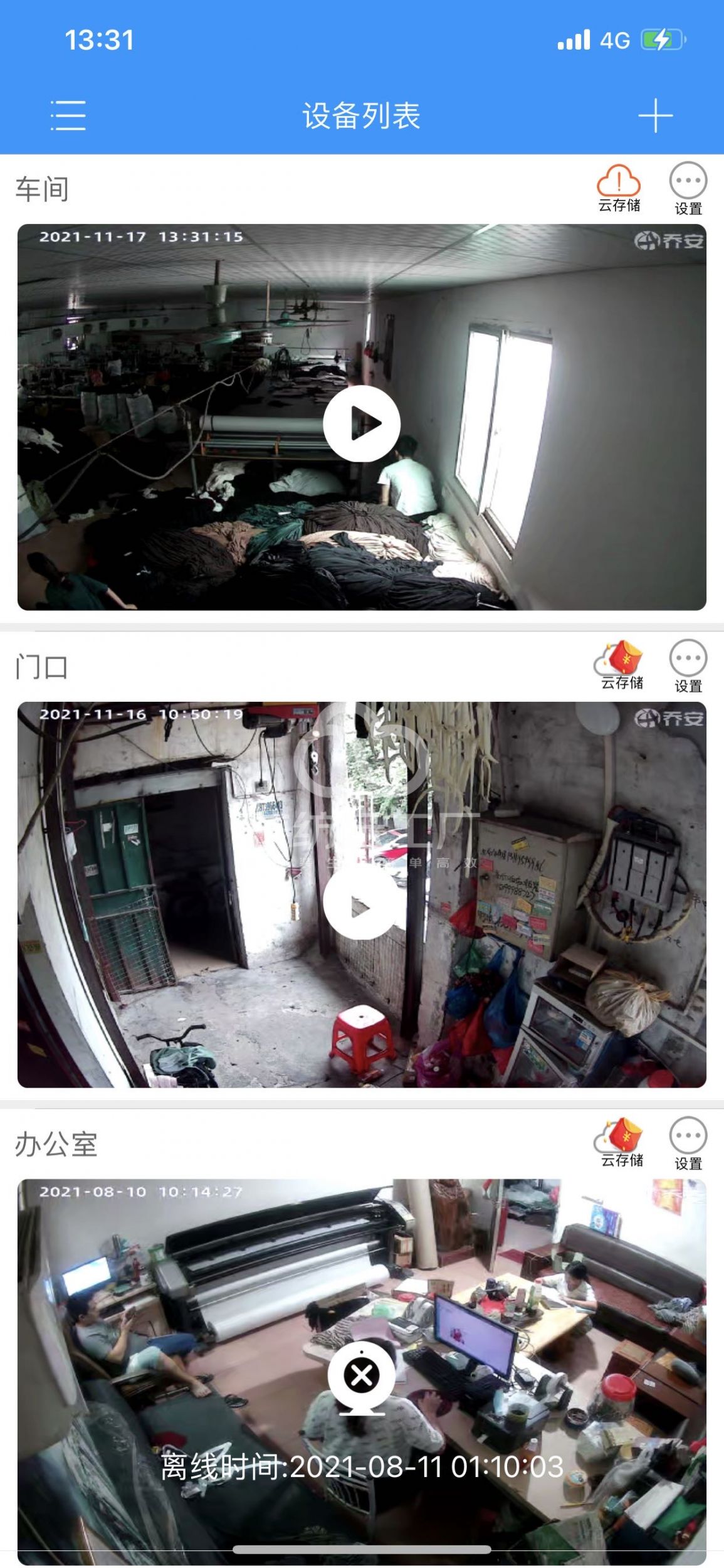Open 设置 for the 门口 camera
Image resolution: width=724 pixels, height=1568 pixels.
pyautogui.click(x=688, y=665)
